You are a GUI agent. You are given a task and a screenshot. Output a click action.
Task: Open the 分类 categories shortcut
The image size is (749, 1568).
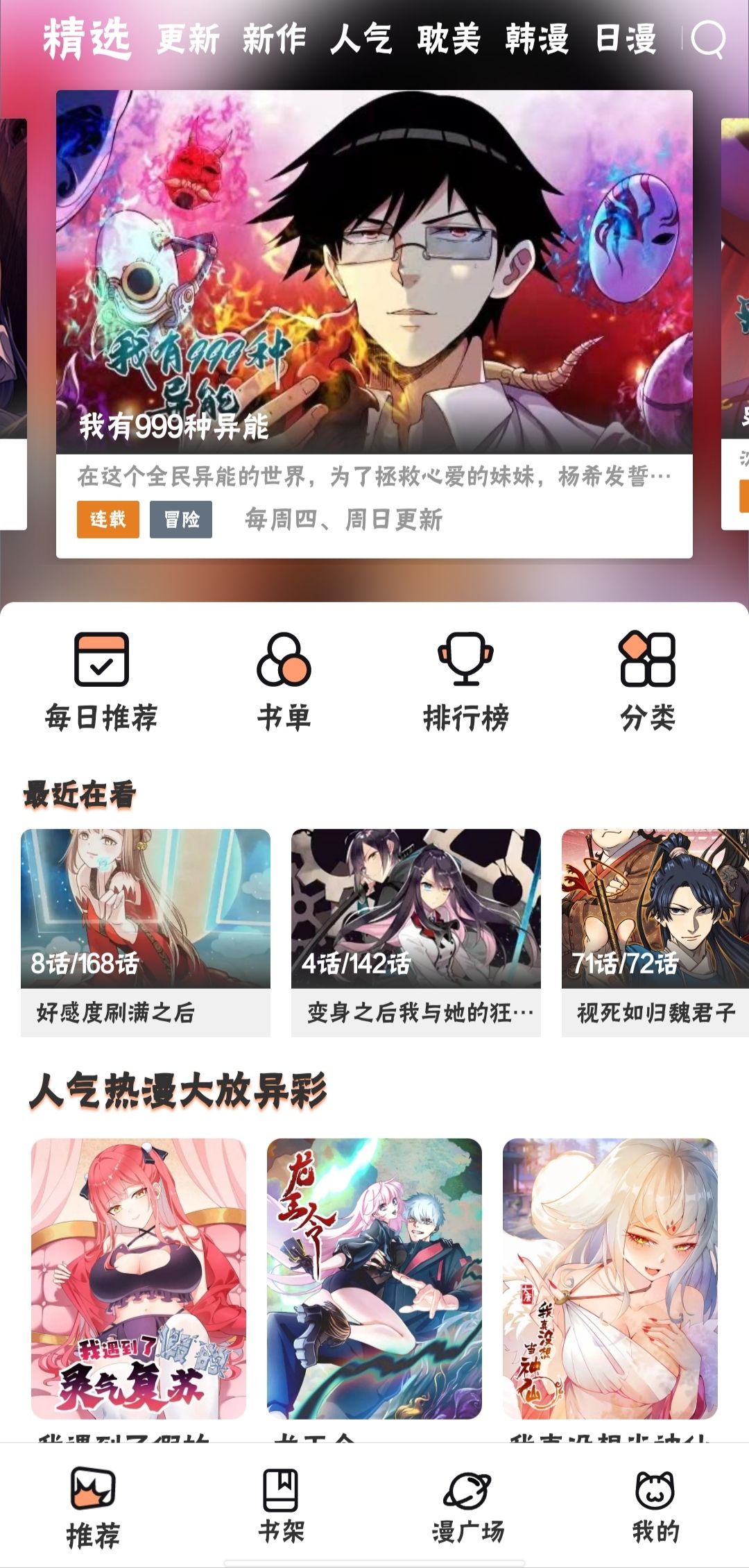coord(648,681)
